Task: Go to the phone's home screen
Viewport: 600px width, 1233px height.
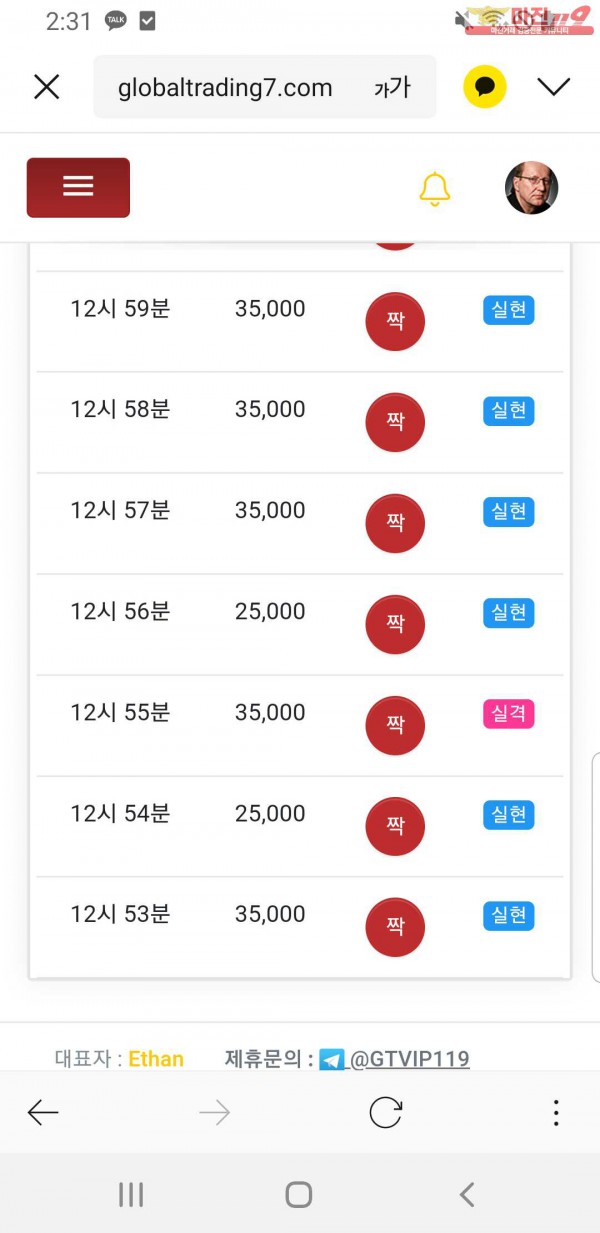Action: 299,1194
